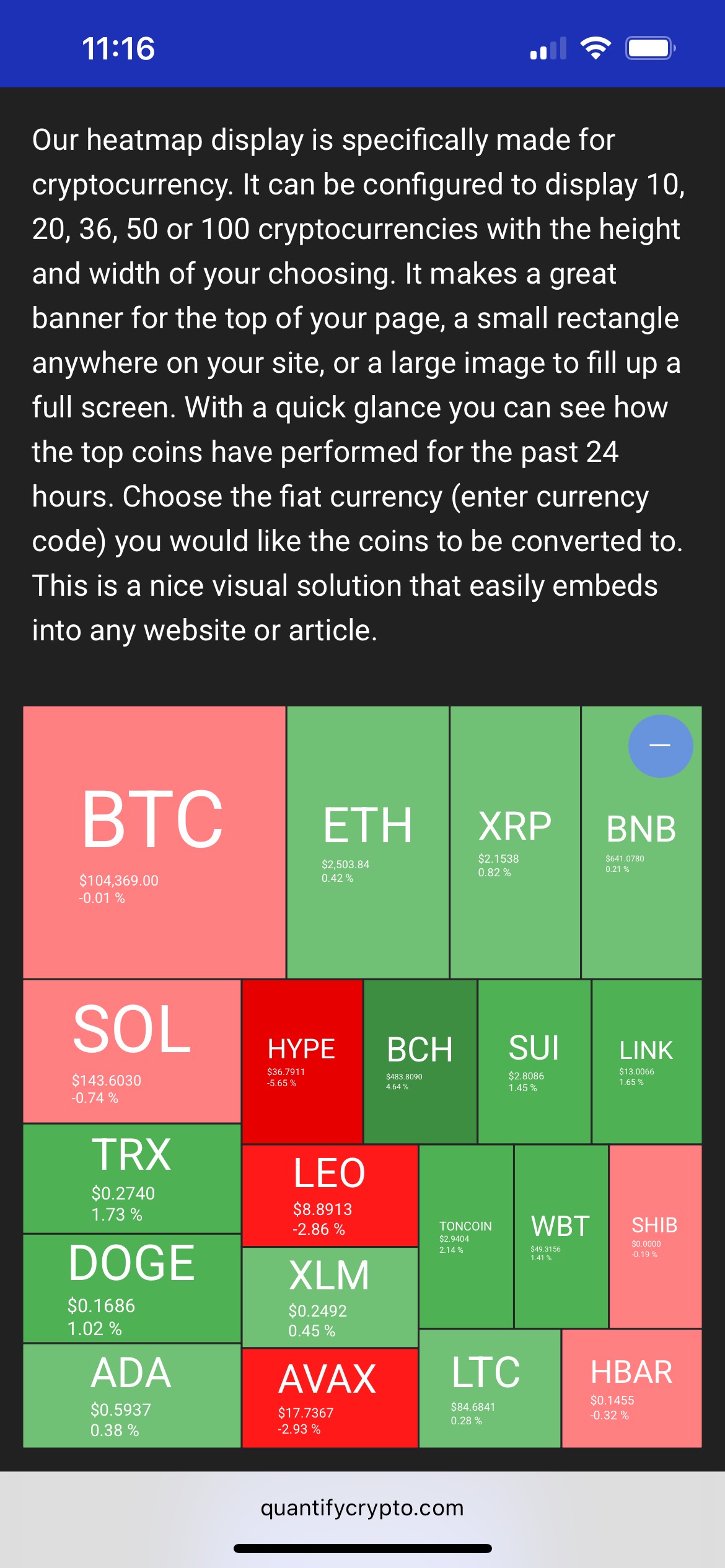The width and height of the screenshot is (725, 1568).
Task: Open the BTC heatmap tile
Action: [154, 842]
